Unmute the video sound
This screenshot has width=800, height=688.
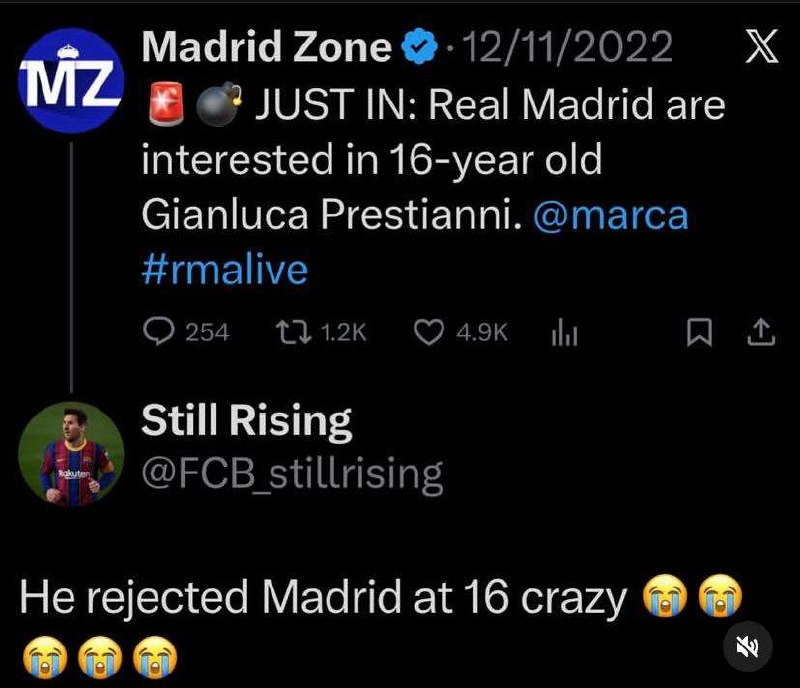[x=748, y=647]
